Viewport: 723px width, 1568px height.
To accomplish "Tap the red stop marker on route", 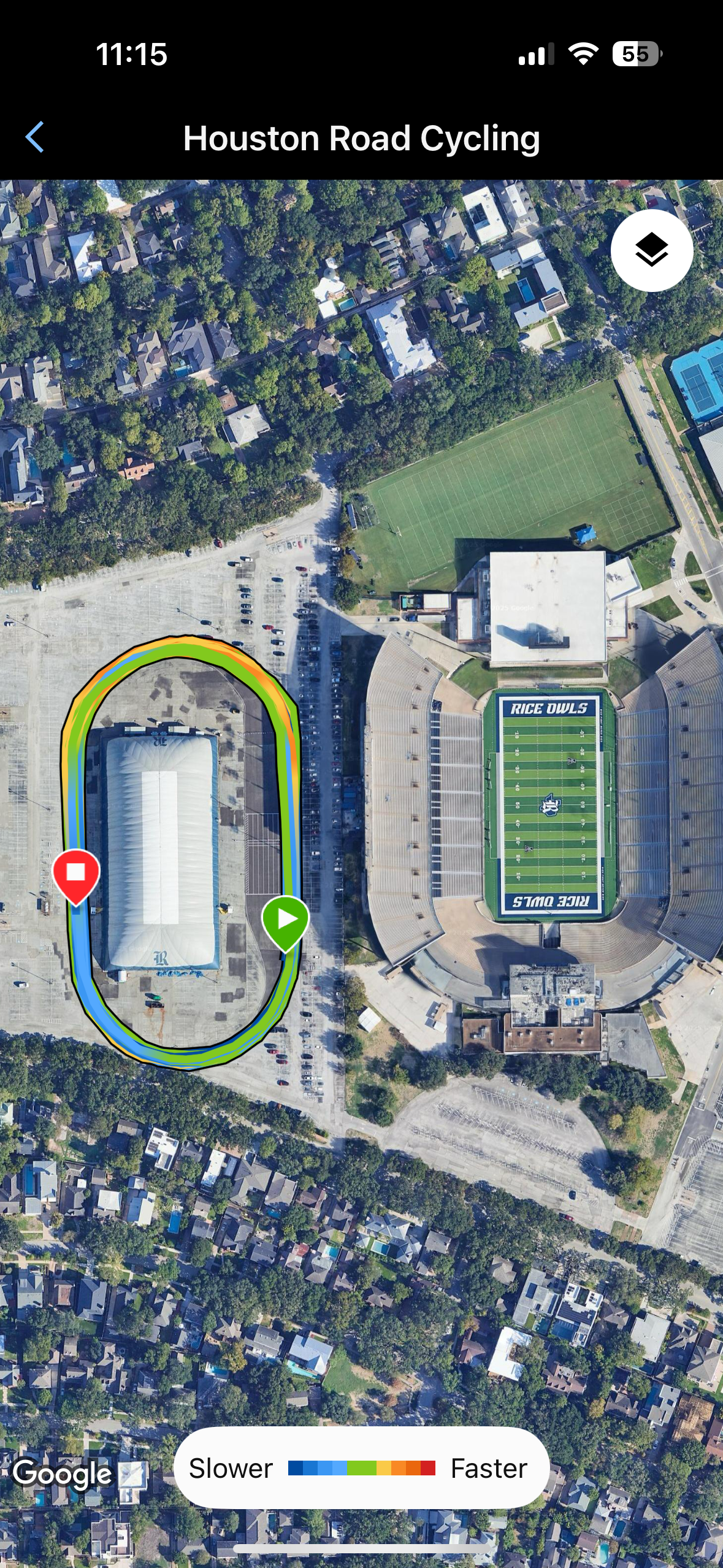I will 76,874.
